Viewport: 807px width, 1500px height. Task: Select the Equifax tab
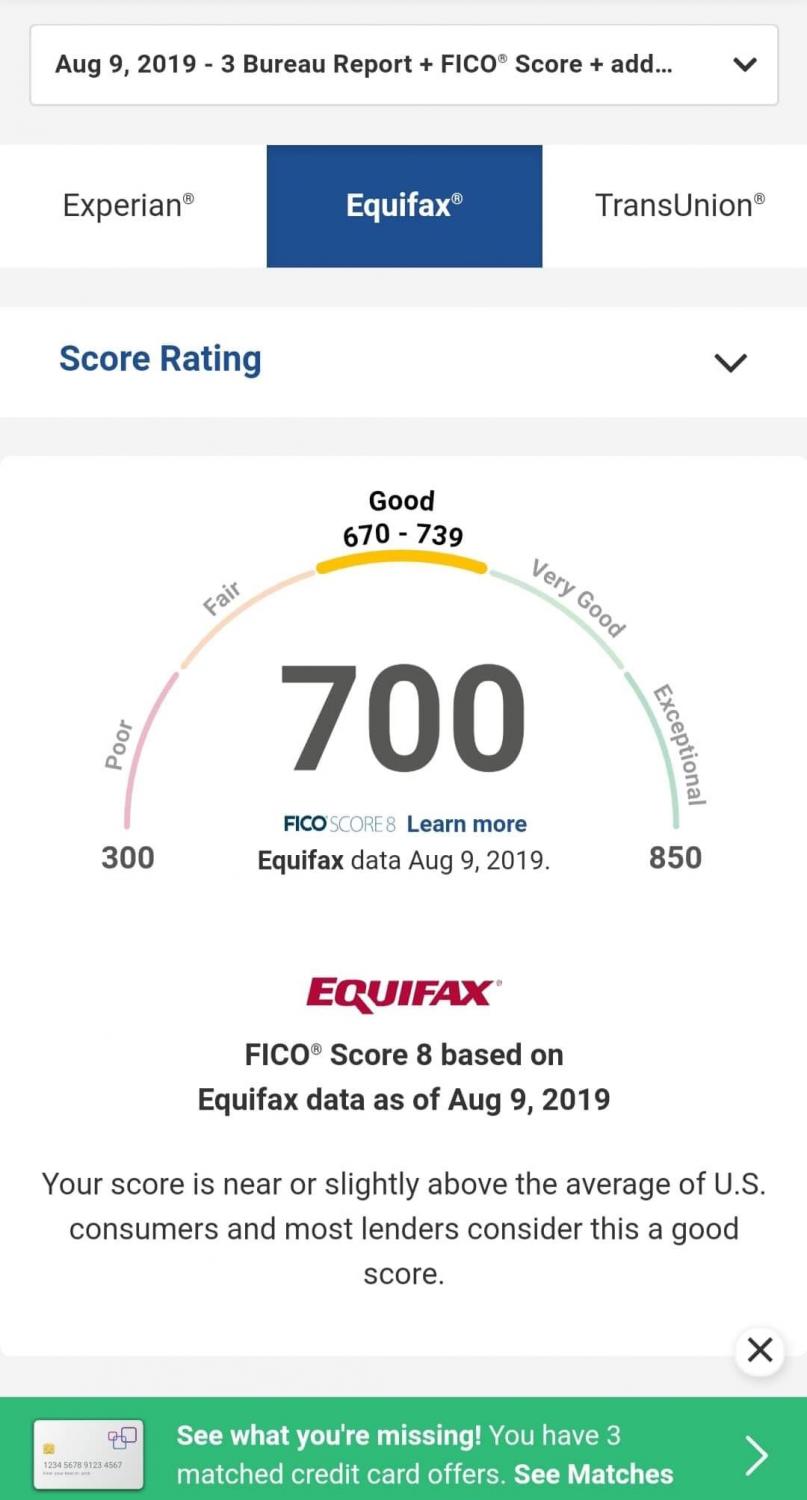point(404,206)
